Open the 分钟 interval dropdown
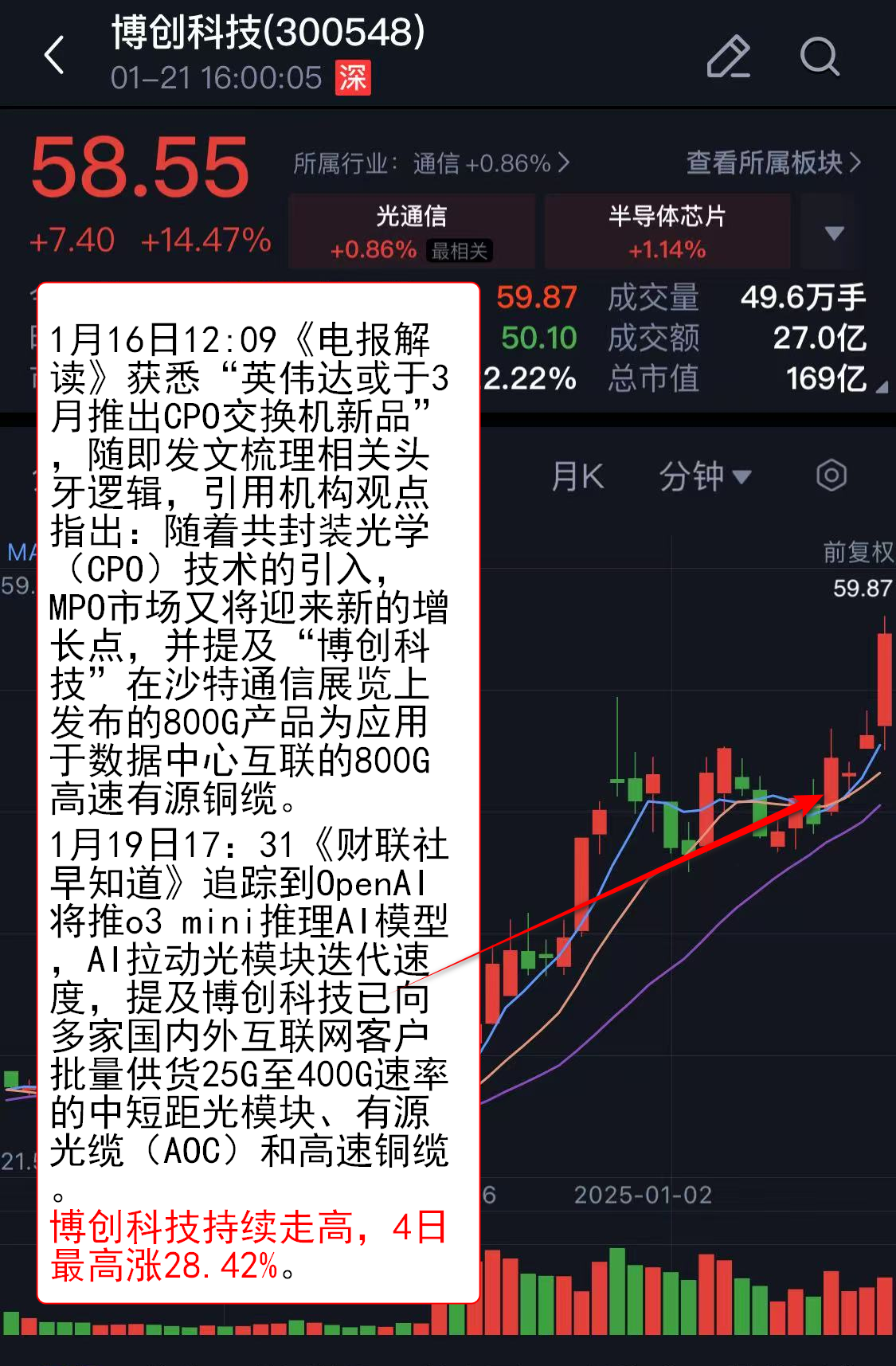Viewport: 896px width, 1366px height. (704, 476)
